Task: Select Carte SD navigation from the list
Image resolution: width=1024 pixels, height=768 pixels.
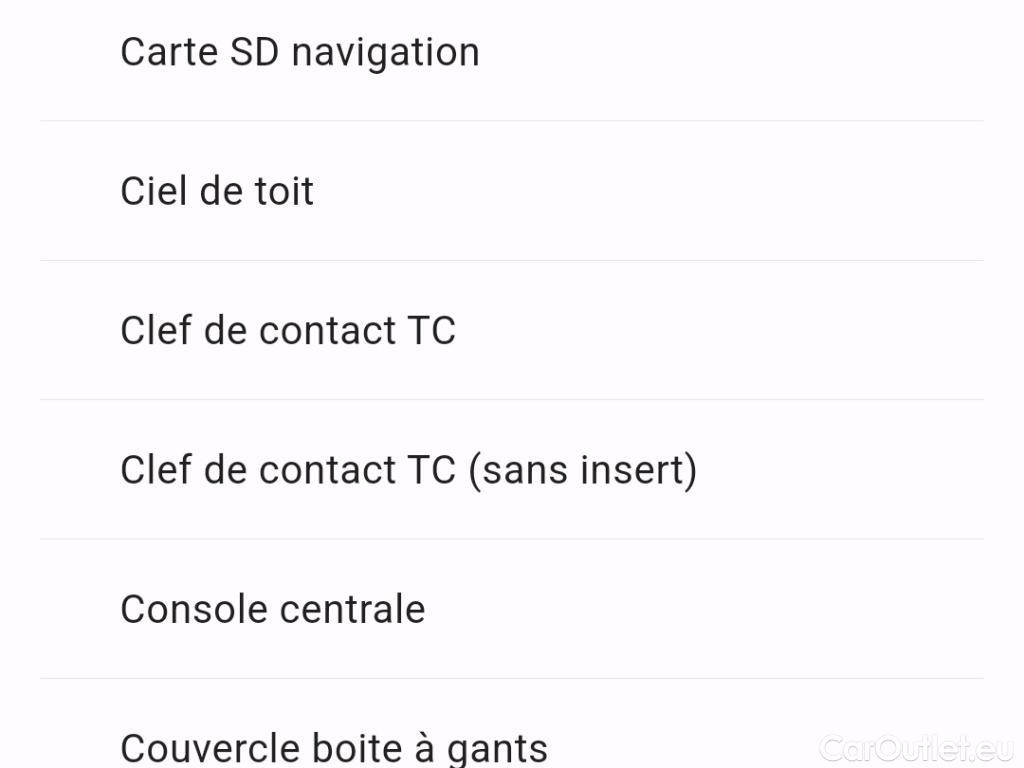Action: coord(300,52)
